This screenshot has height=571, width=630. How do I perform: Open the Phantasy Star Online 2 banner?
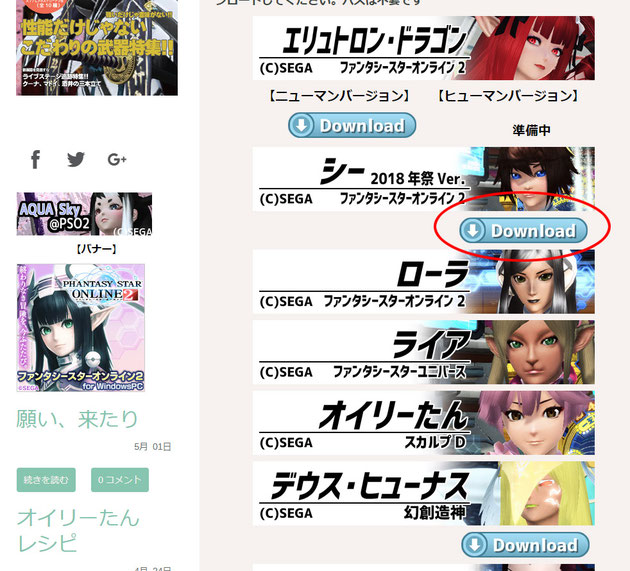80,328
